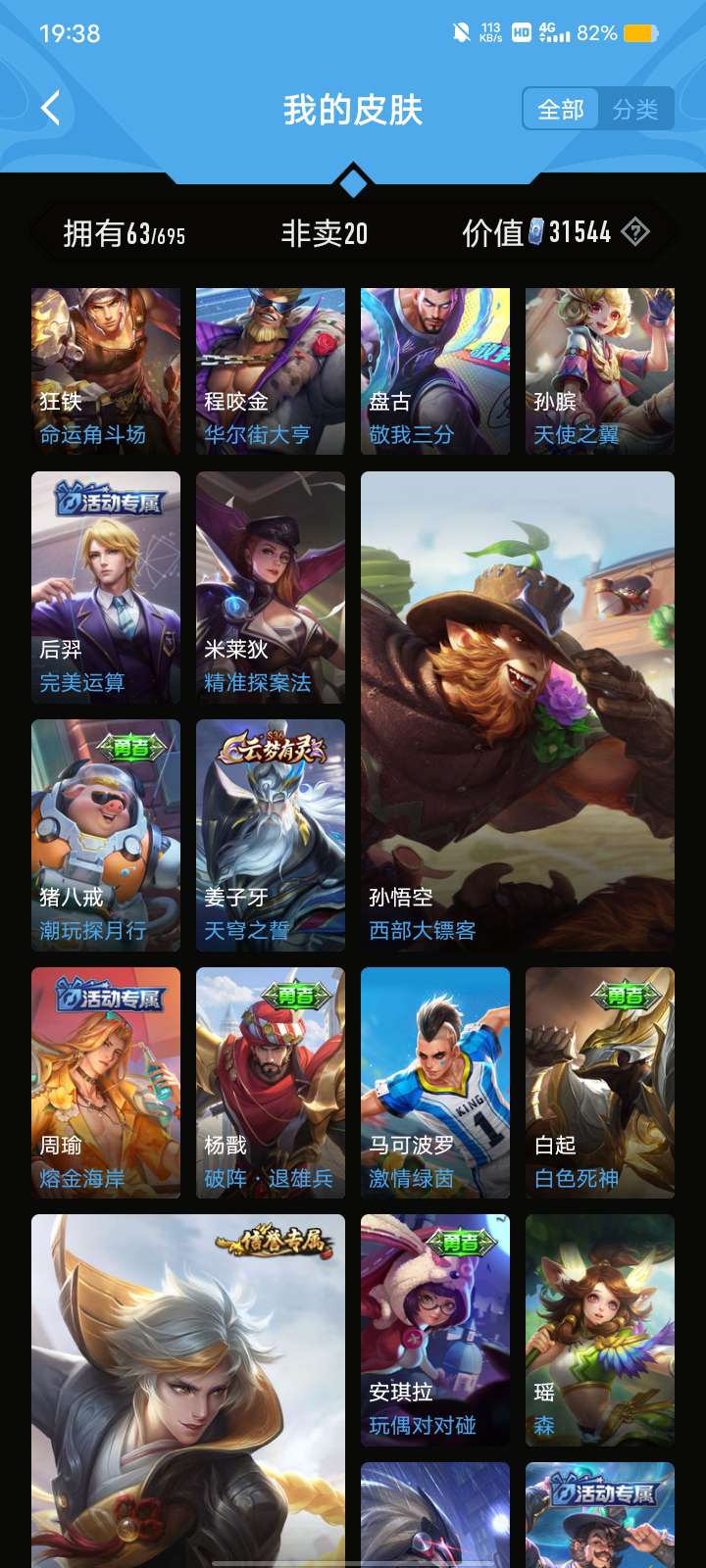Viewport: 706px width, 1568px height.
Task: Open 马可波罗 激情绿茵 skin
Action: [435, 1082]
